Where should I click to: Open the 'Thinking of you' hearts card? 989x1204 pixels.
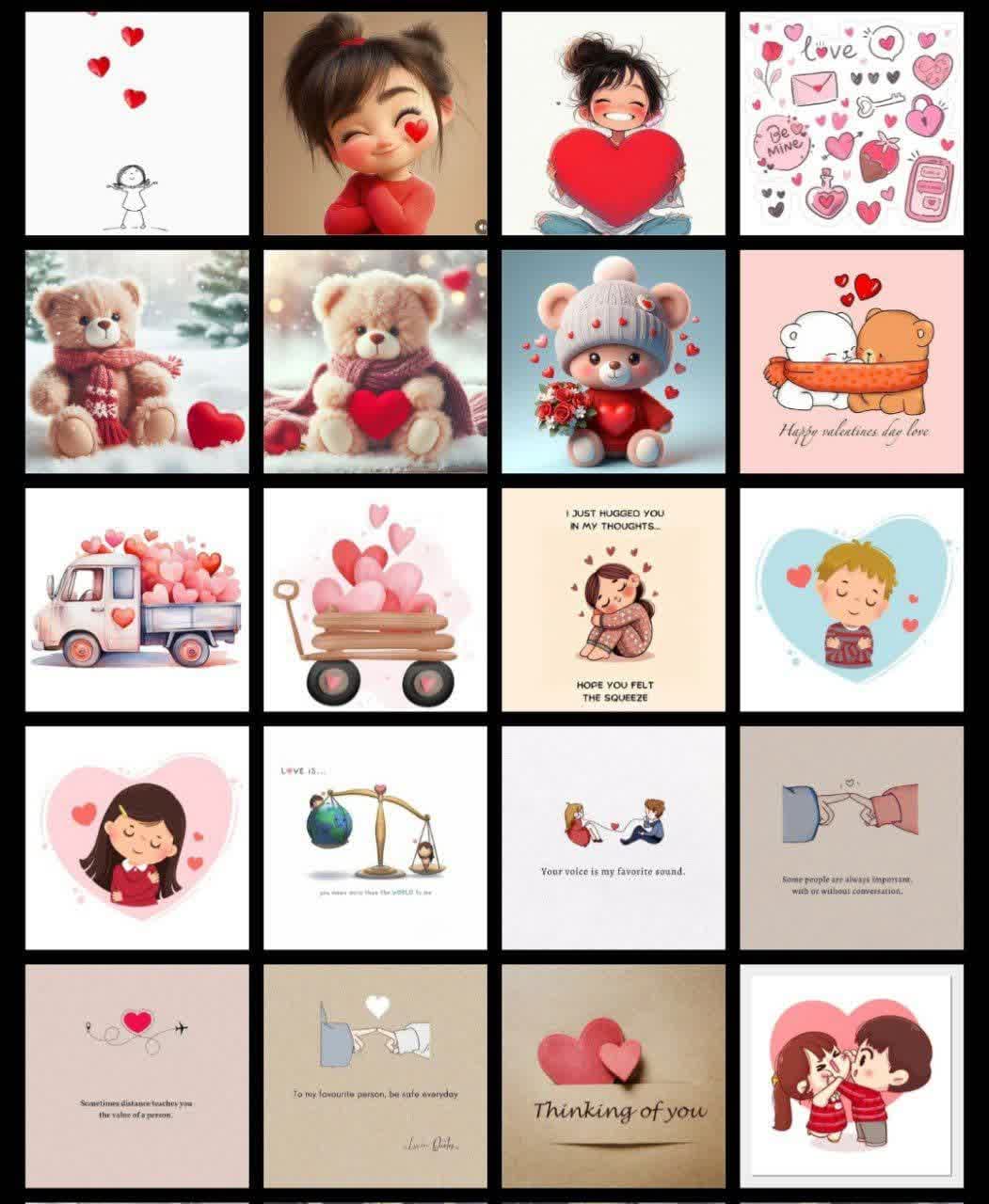point(613,1075)
